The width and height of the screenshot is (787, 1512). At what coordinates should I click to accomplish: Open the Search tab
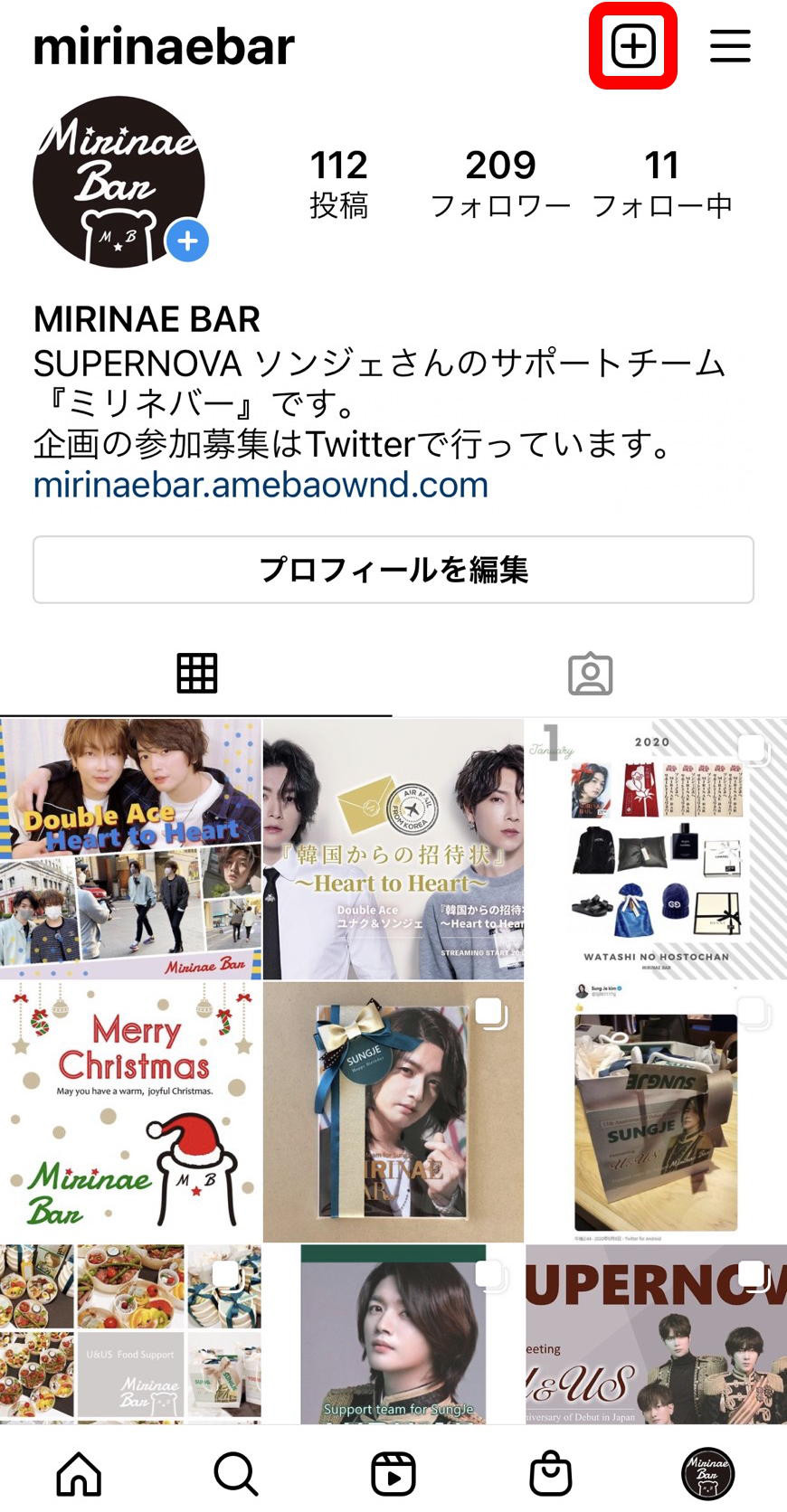coord(236,1474)
